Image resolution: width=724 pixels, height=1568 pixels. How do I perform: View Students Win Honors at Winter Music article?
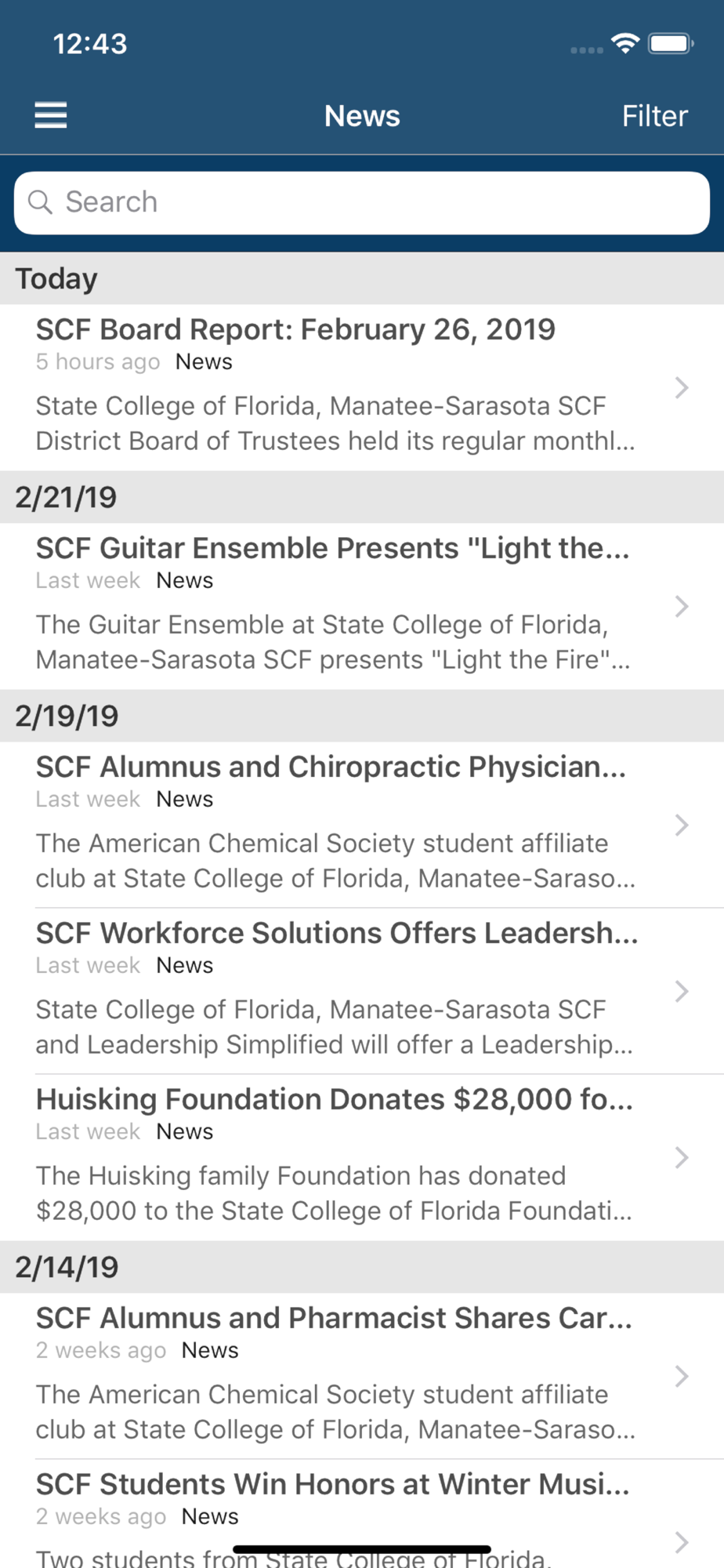[362, 1514]
